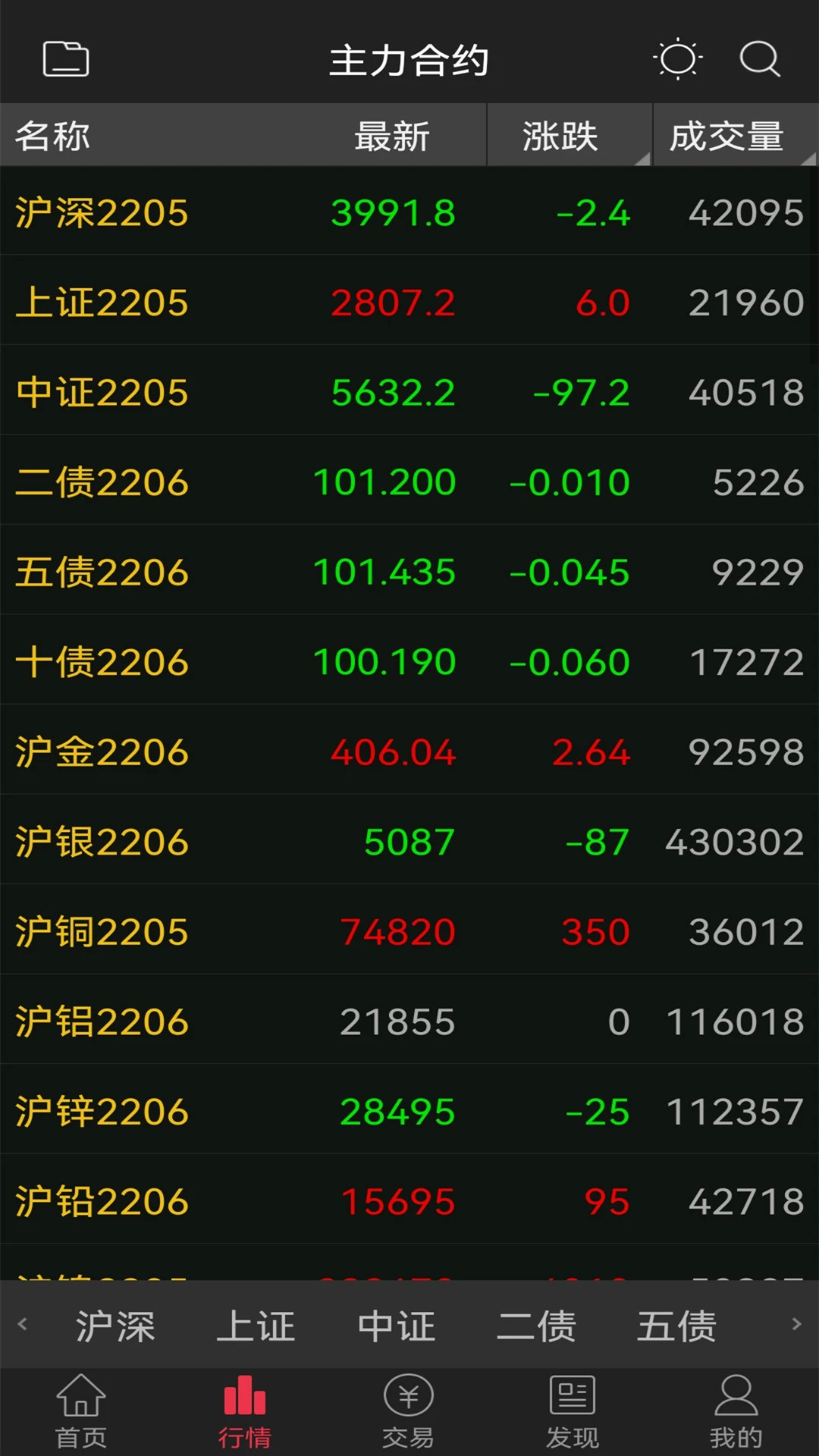Viewport: 819px width, 1456px height.
Task: Open the 沪金2206 contract details
Action: (x=409, y=751)
